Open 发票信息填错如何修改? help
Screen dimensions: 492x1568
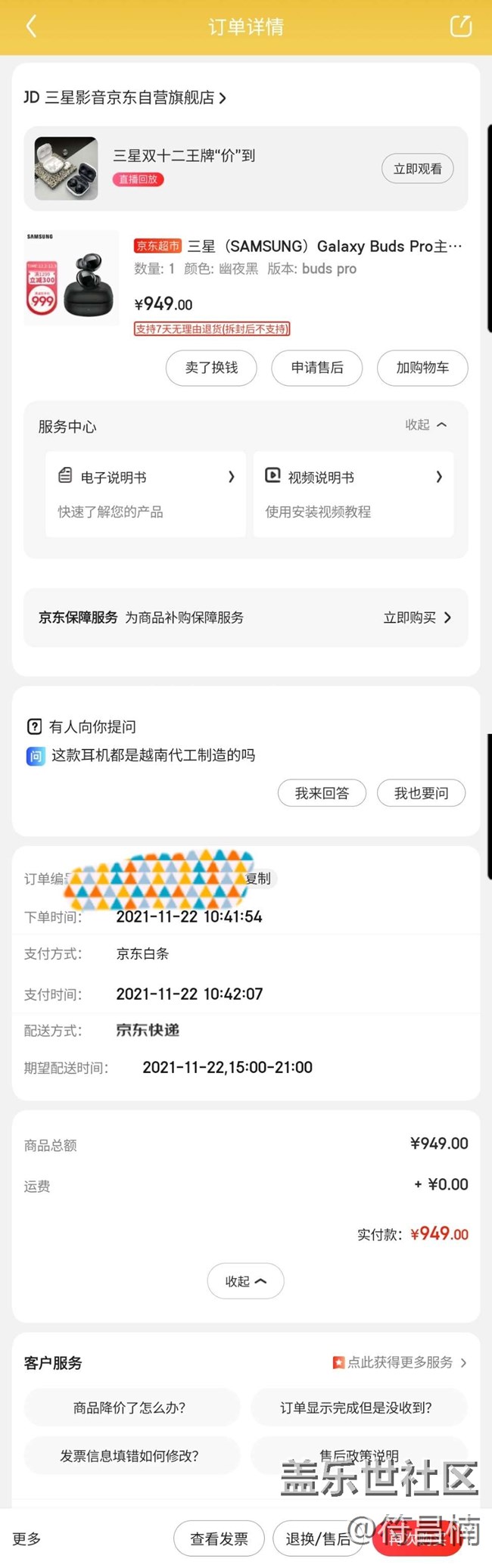(129, 1456)
